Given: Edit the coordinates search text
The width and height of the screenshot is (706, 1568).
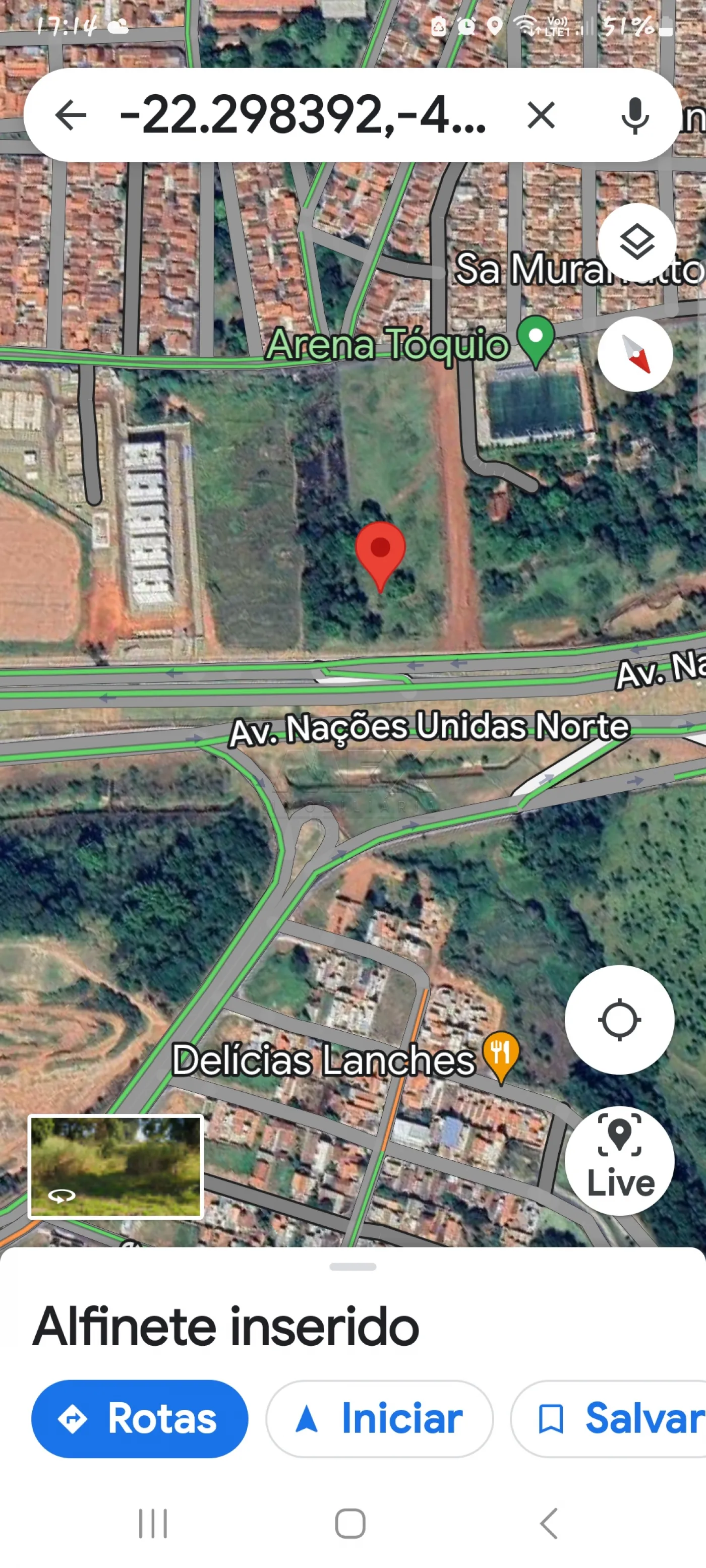Looking at the screenshot, I should coord(304,115).
